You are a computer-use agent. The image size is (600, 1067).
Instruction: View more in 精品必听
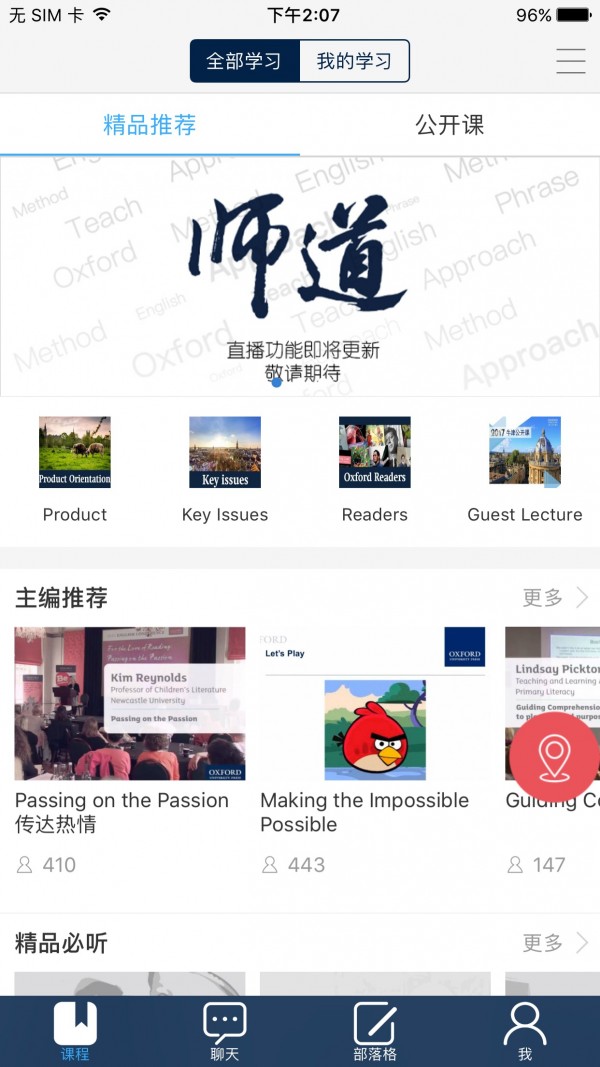point(555,943)
